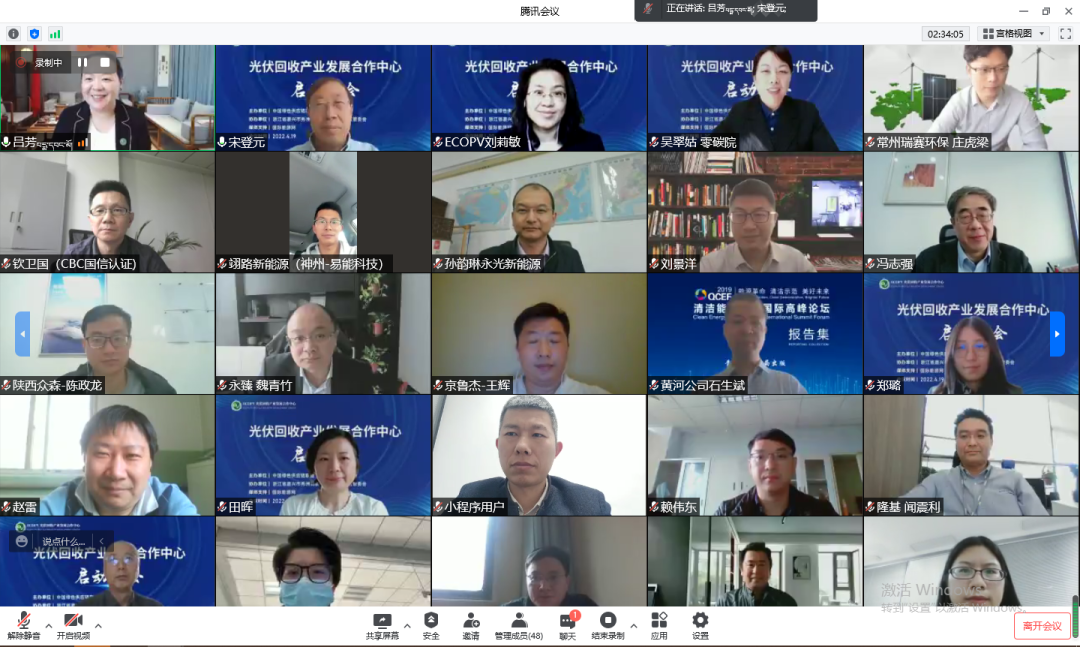Image resolution: width=1080 pixels, height=647 pixels.
Task: Open 管理成员(48) member list
Action: click(519, 625)
